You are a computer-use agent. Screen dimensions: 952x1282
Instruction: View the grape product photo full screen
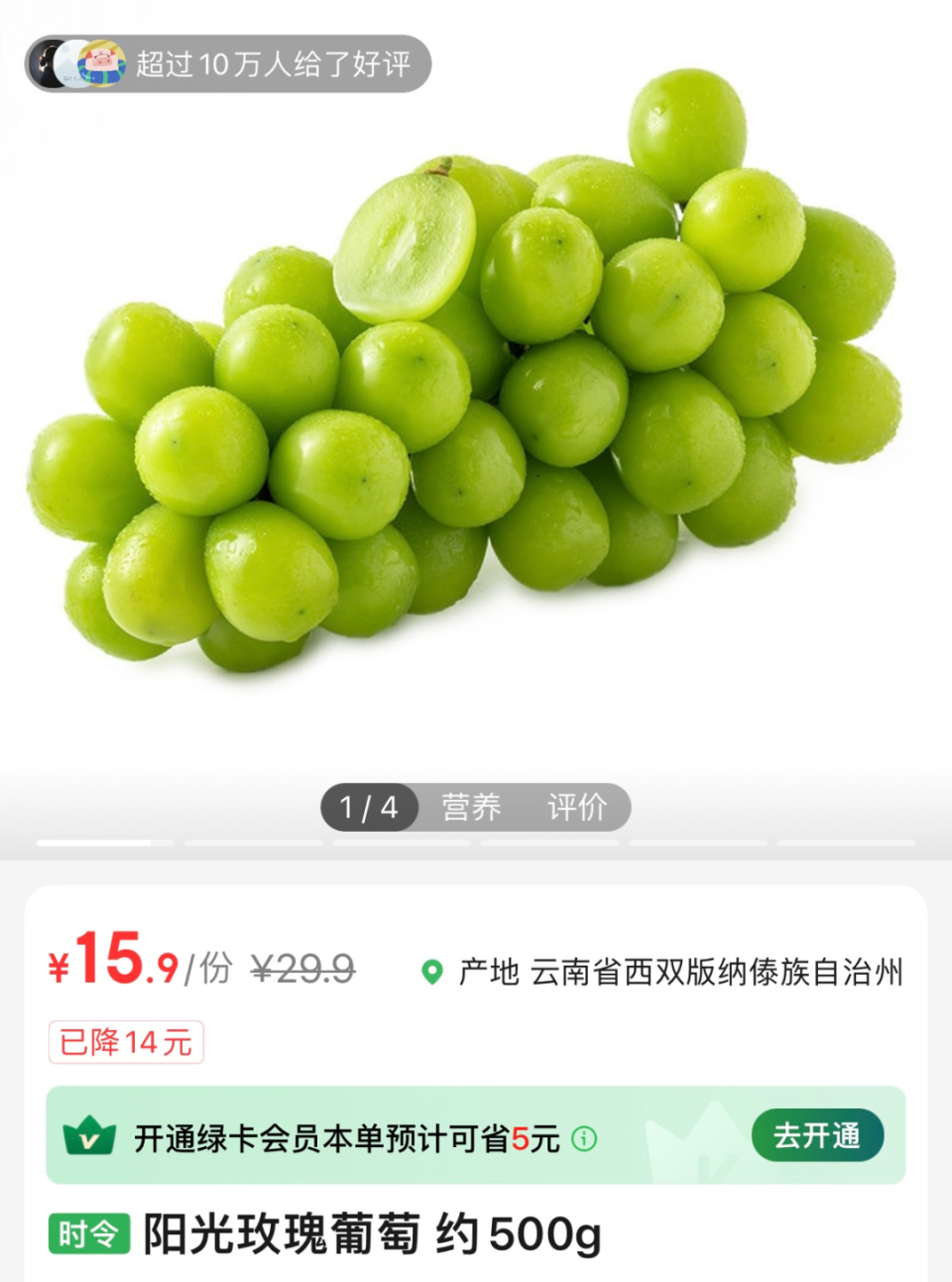466,397
